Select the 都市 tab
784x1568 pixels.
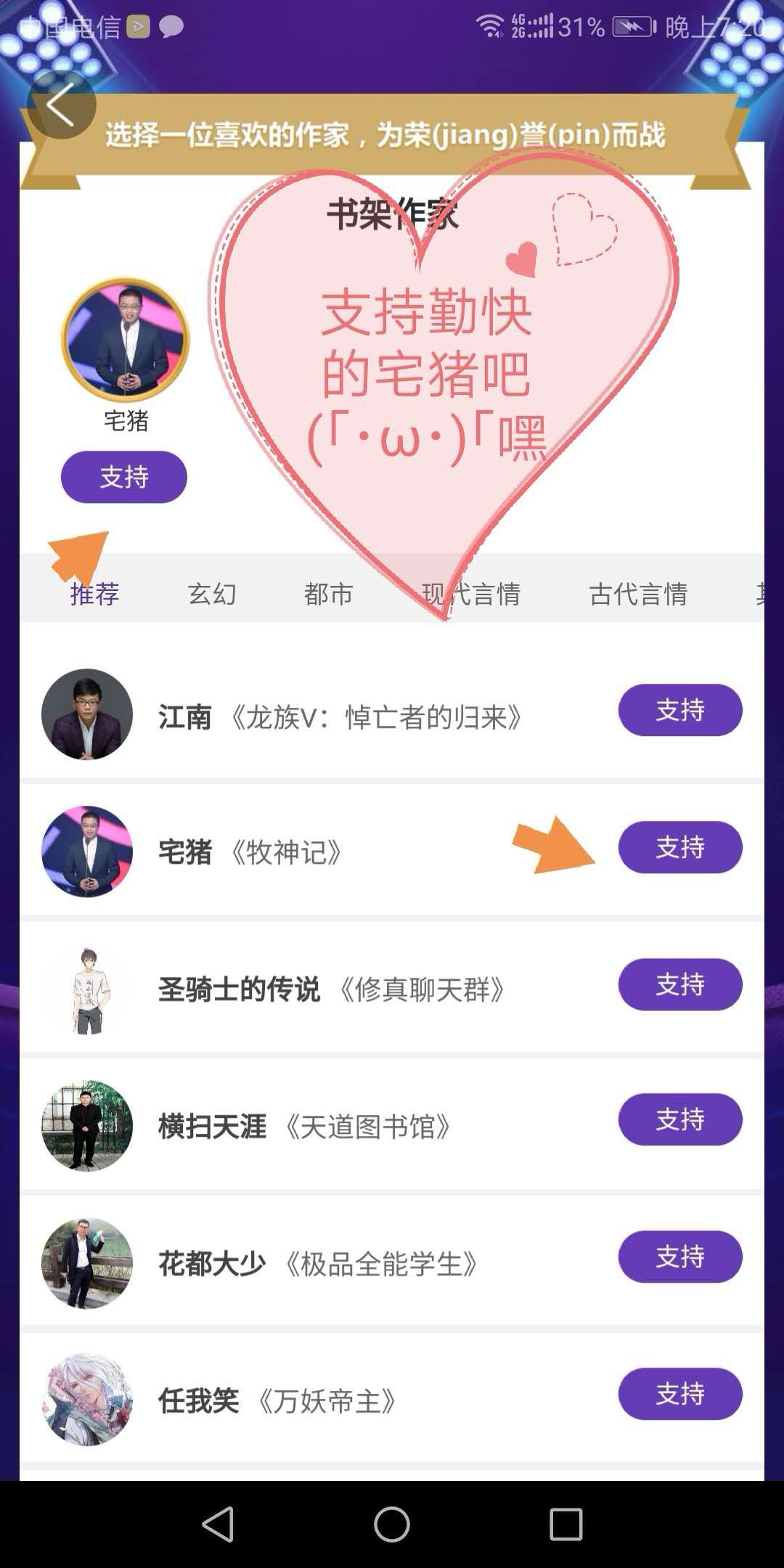tap(328, 594)
